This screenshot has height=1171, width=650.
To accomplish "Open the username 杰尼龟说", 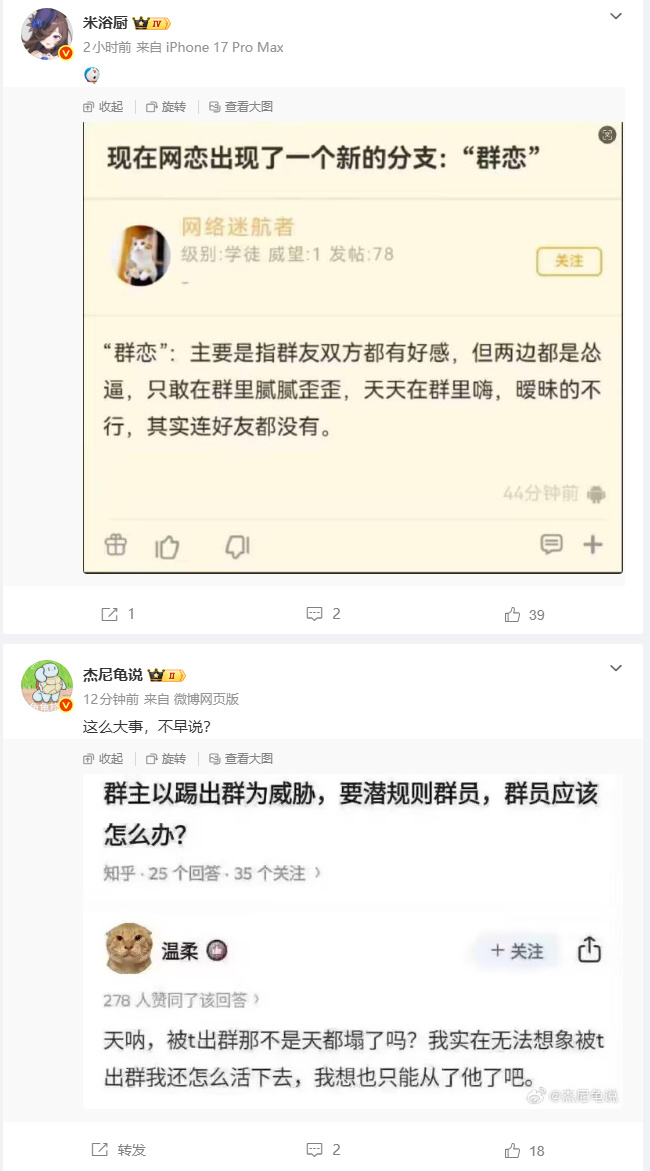I will pyautogui.click(x=112, y=675).
